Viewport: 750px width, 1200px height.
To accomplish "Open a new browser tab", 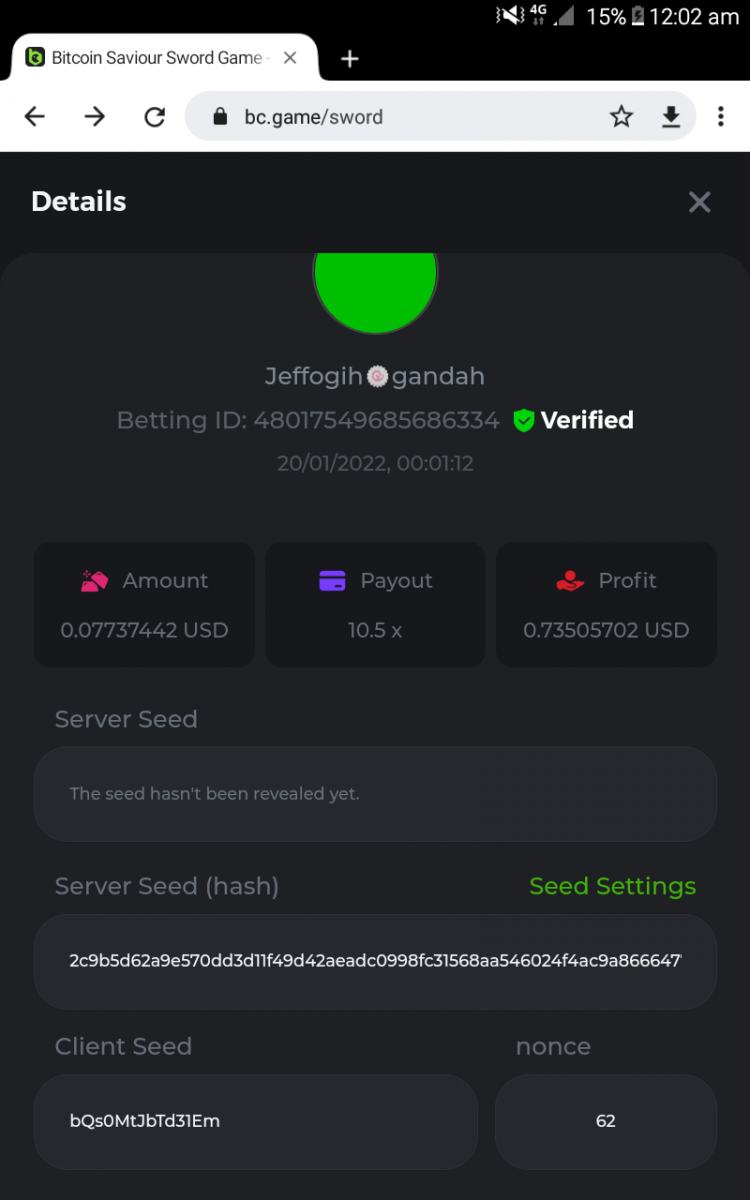I will (349, 59).
